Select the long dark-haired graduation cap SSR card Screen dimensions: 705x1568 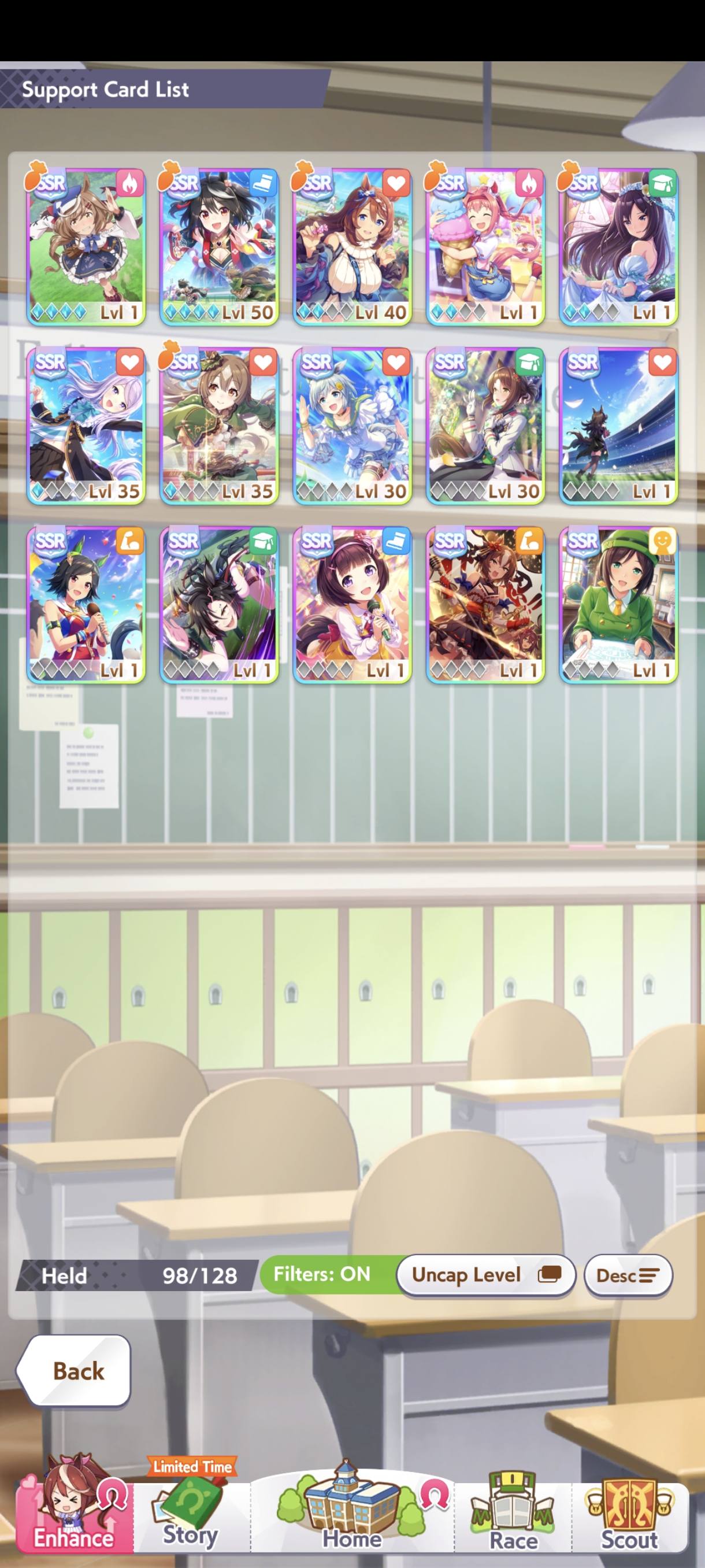point(619,246)
